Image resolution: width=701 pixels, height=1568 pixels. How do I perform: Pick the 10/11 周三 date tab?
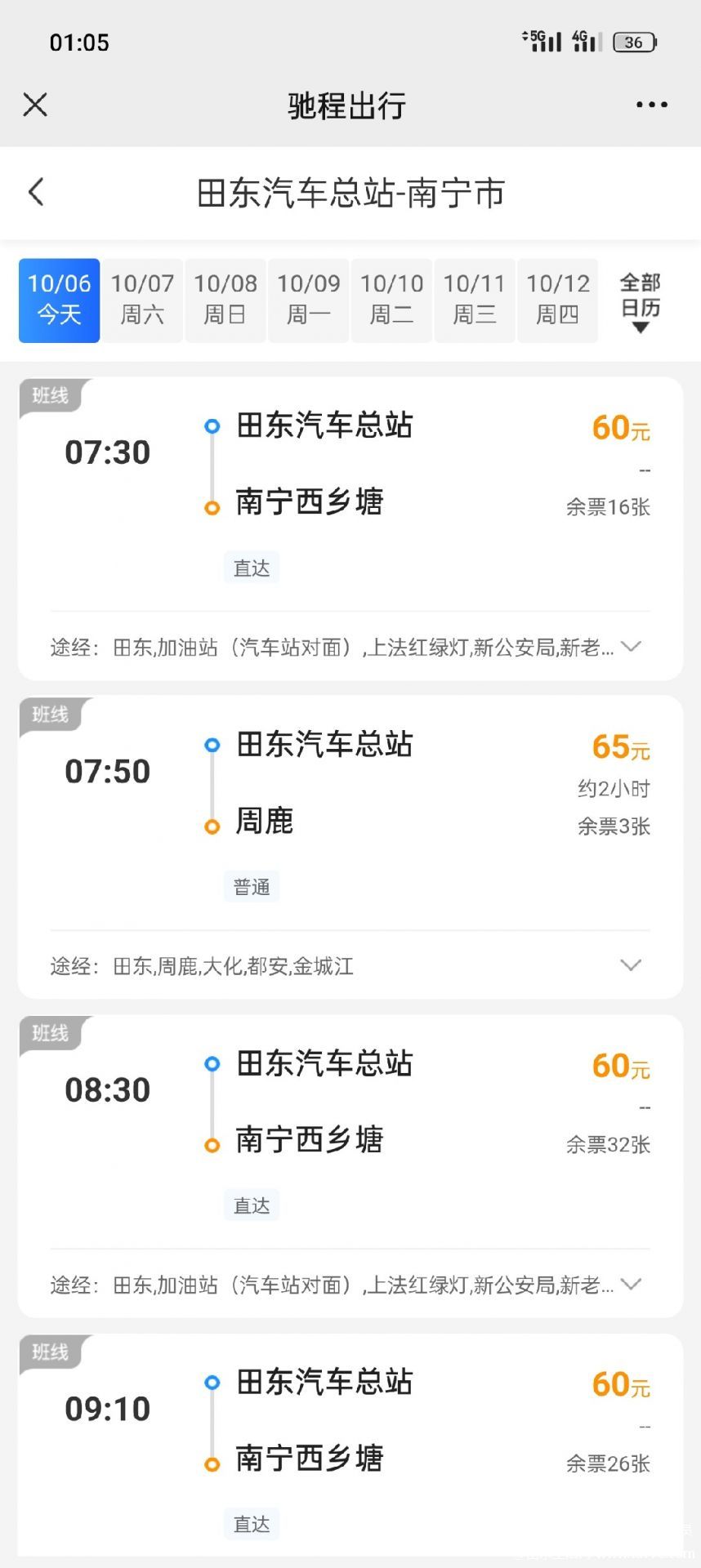click(x=475, y=300)
